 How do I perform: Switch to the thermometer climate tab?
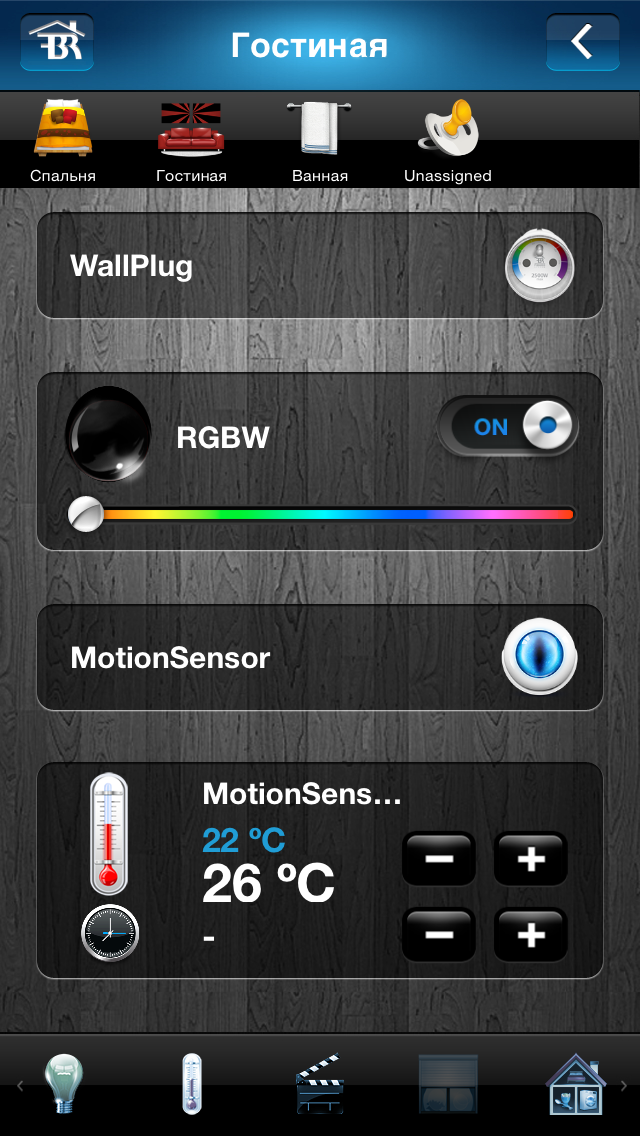point(192,1084)
